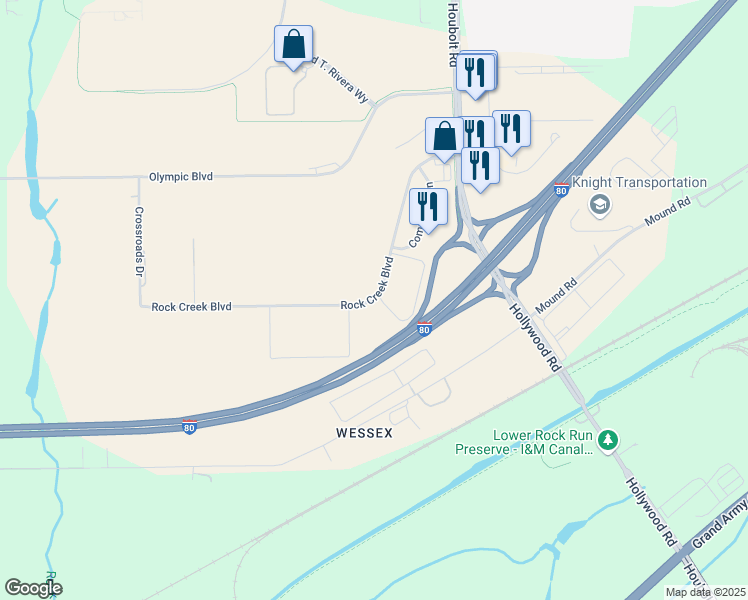
Task: Tap the restaurant marker beside Rock Creek Blvd
Action: [x=428, y=208]
